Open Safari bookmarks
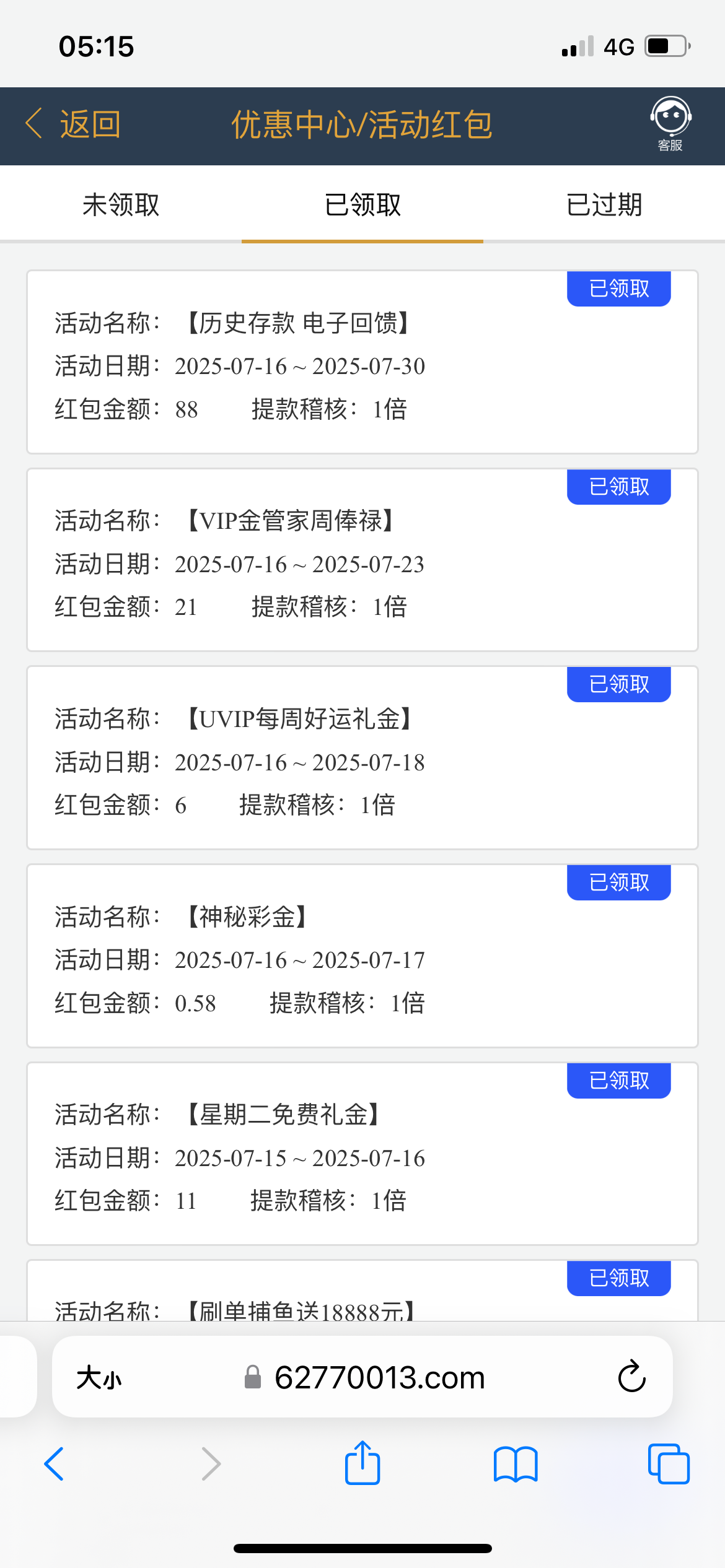This screenshot has height=1568, width=725. 516,1464
